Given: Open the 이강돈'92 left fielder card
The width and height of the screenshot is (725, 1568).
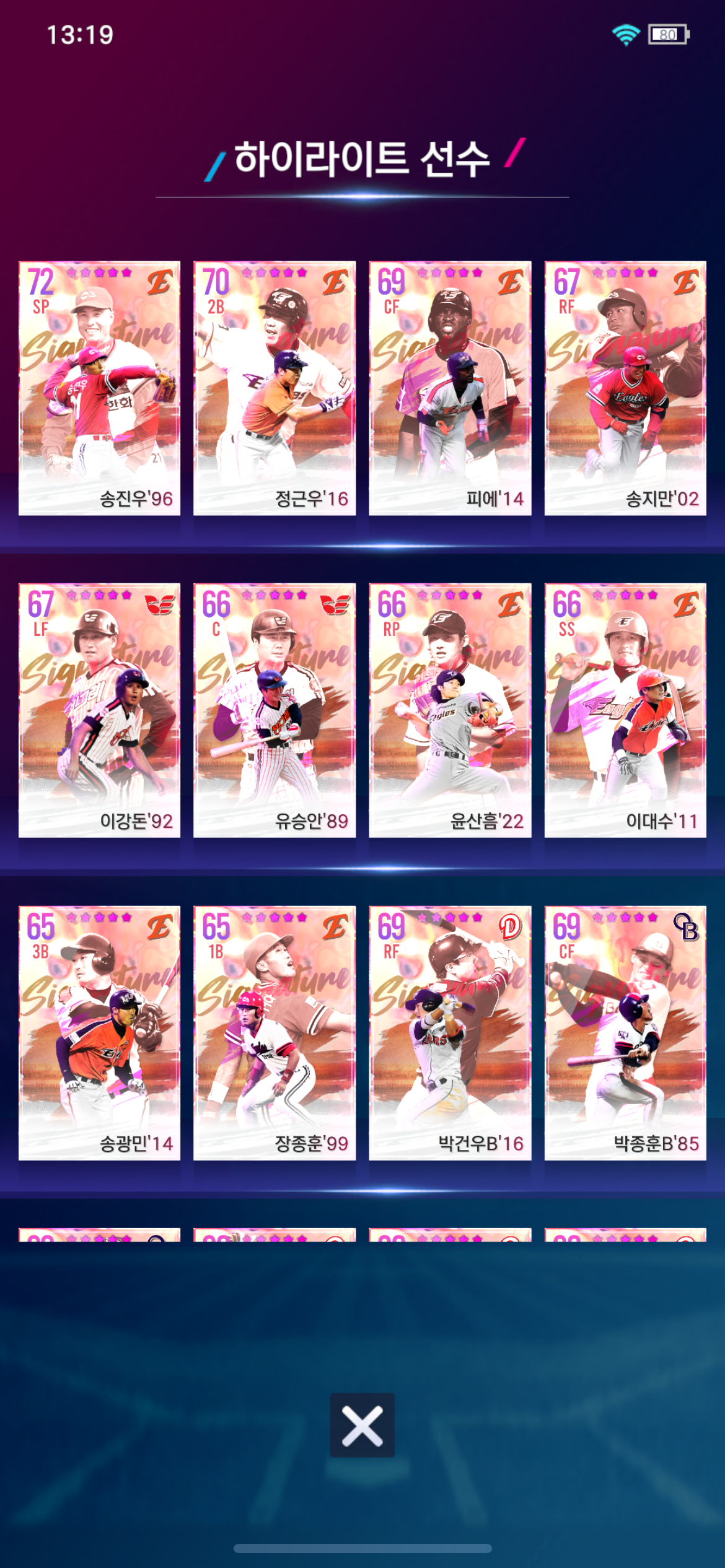Looking at the screenshot, I should point(99,710).
